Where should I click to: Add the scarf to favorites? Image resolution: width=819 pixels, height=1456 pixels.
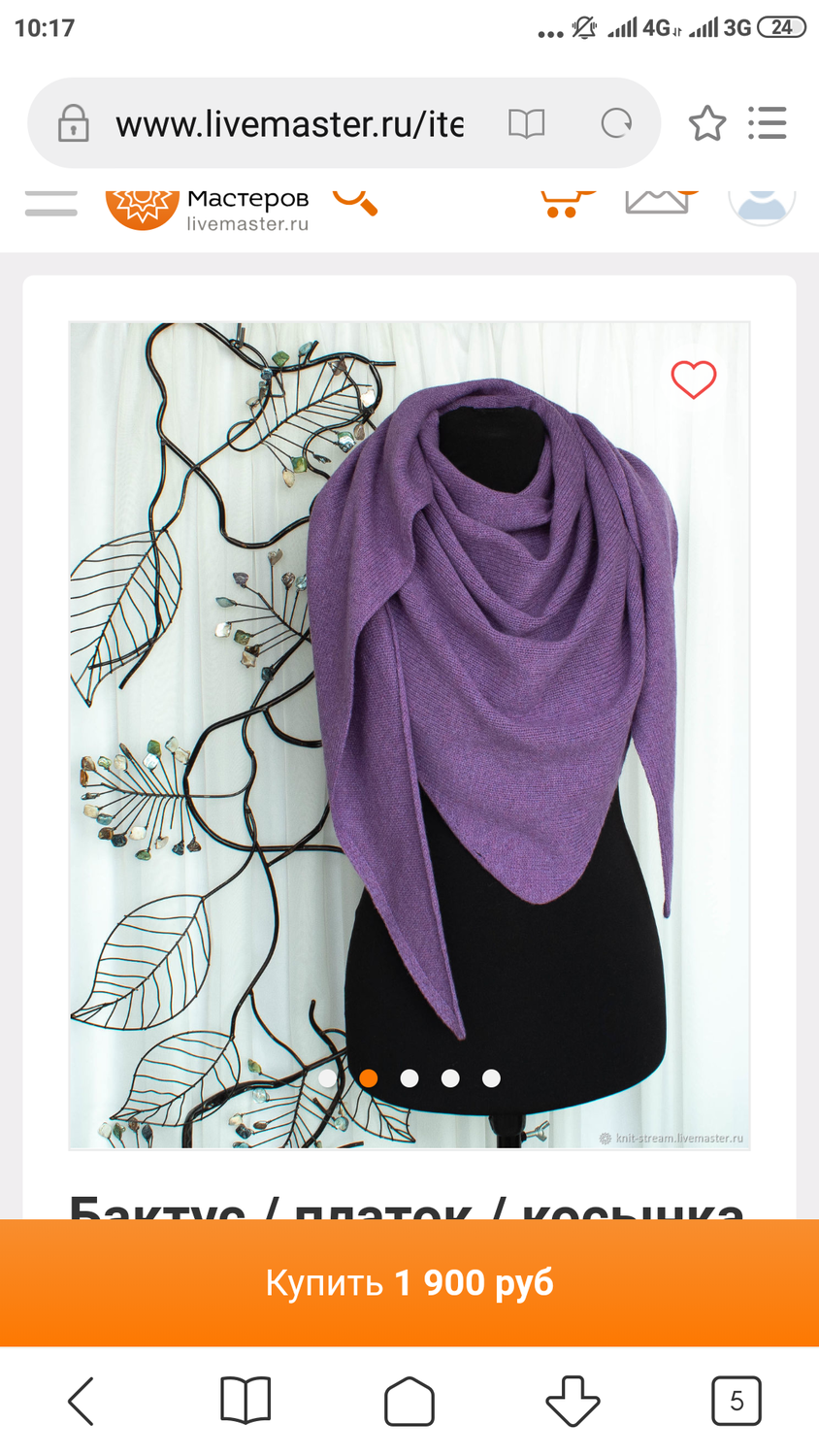(694, 380)
